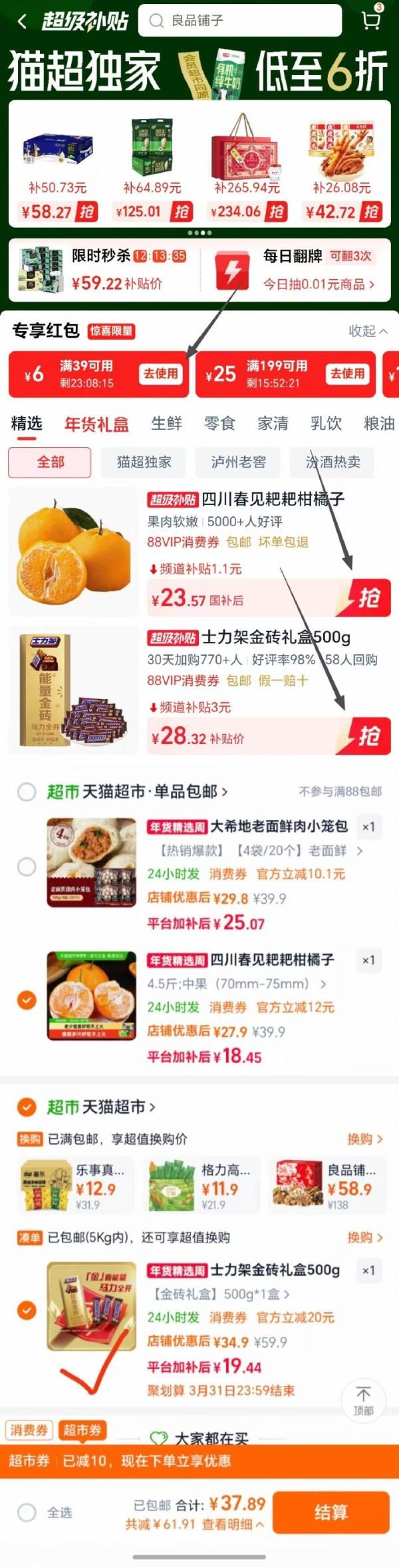Switch to the 年货礼盒 tab
The image size is (399, 1568).
coord(96,423)
